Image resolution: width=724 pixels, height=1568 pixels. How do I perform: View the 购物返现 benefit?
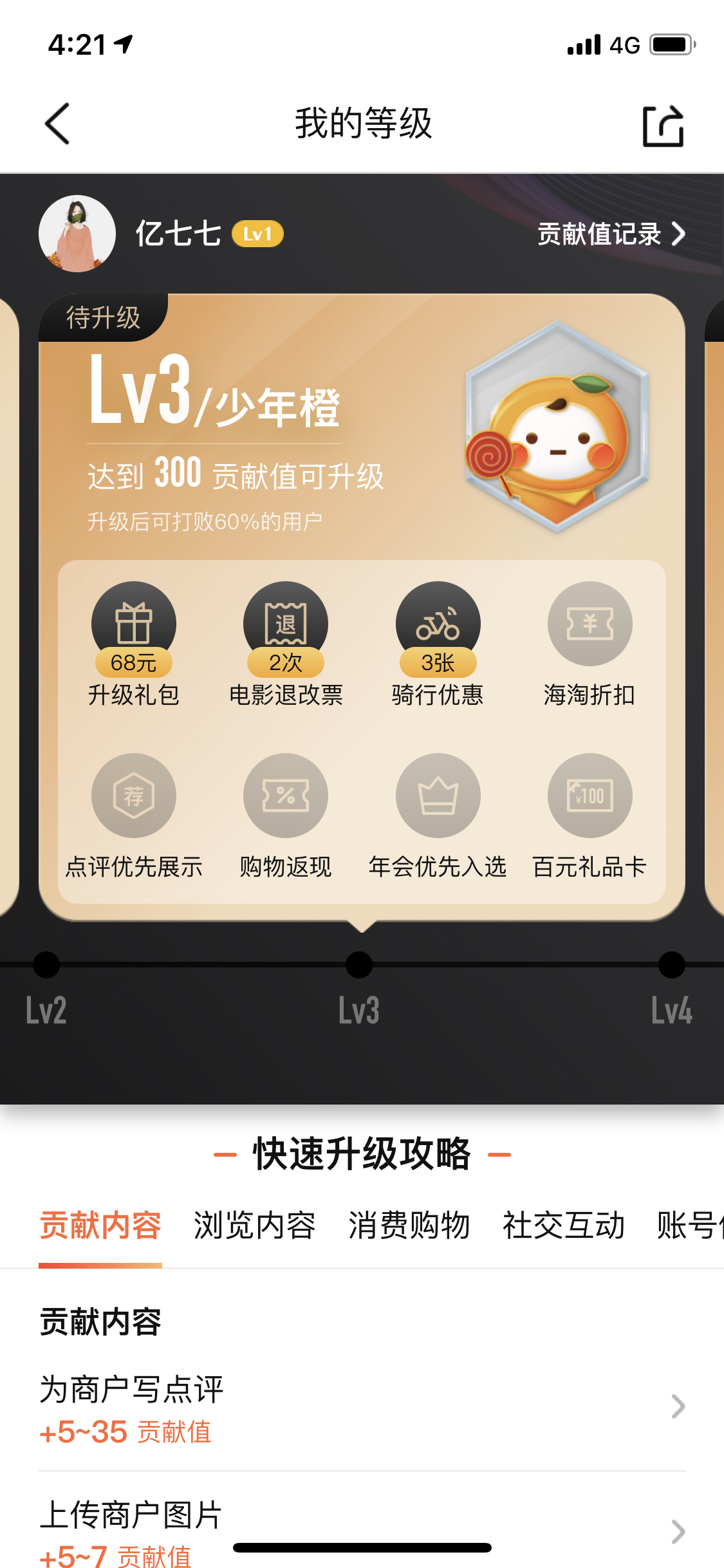point(286,816)
